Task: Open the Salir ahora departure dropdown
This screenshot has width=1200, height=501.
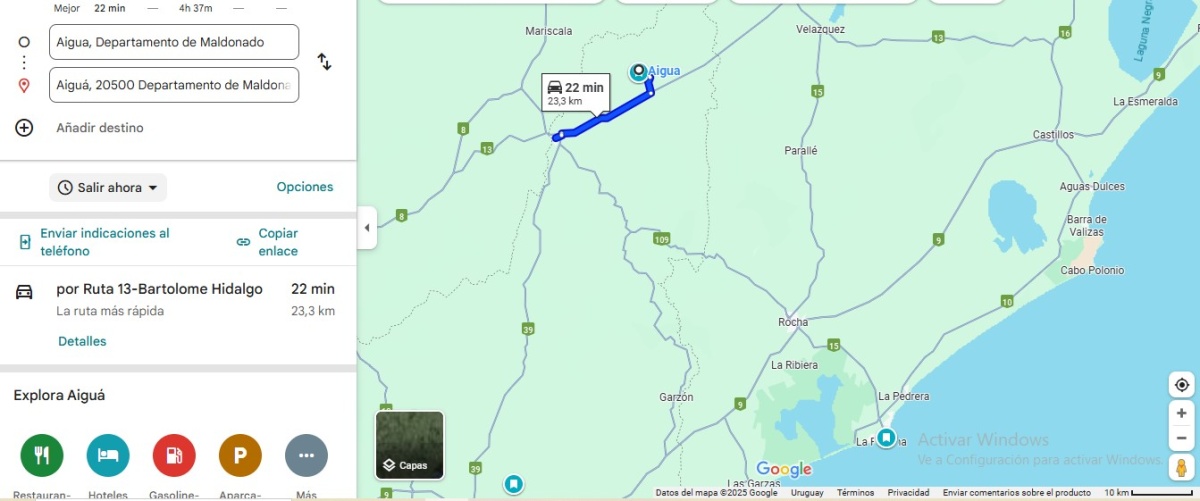Action: pyautogui.click(x=108, y=188)
